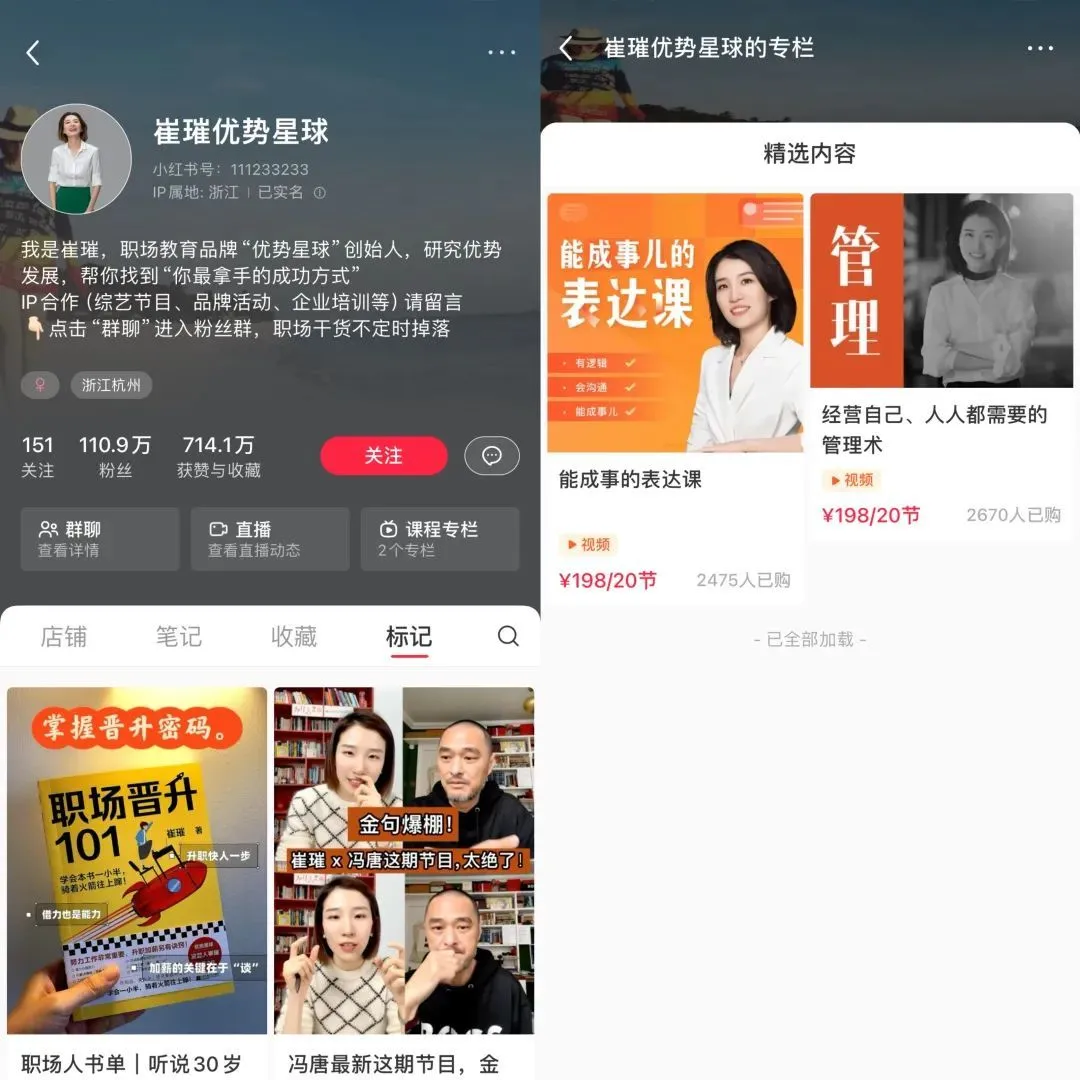Select the 标记 tab
Image resolution: width=1080 pixels, height=1080 pixels.
[x=408, y=636]
